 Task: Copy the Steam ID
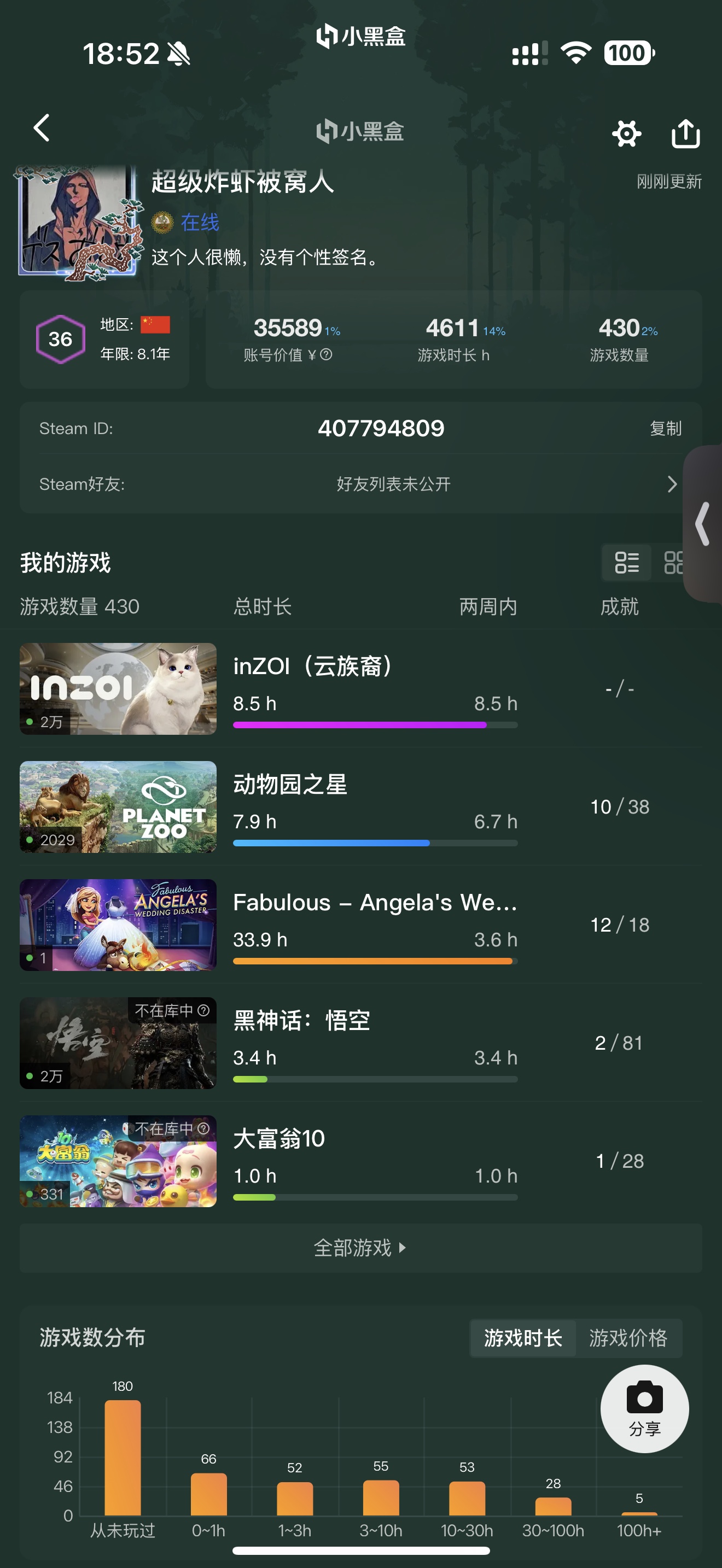pyautogui.click(x=665, y=429)
